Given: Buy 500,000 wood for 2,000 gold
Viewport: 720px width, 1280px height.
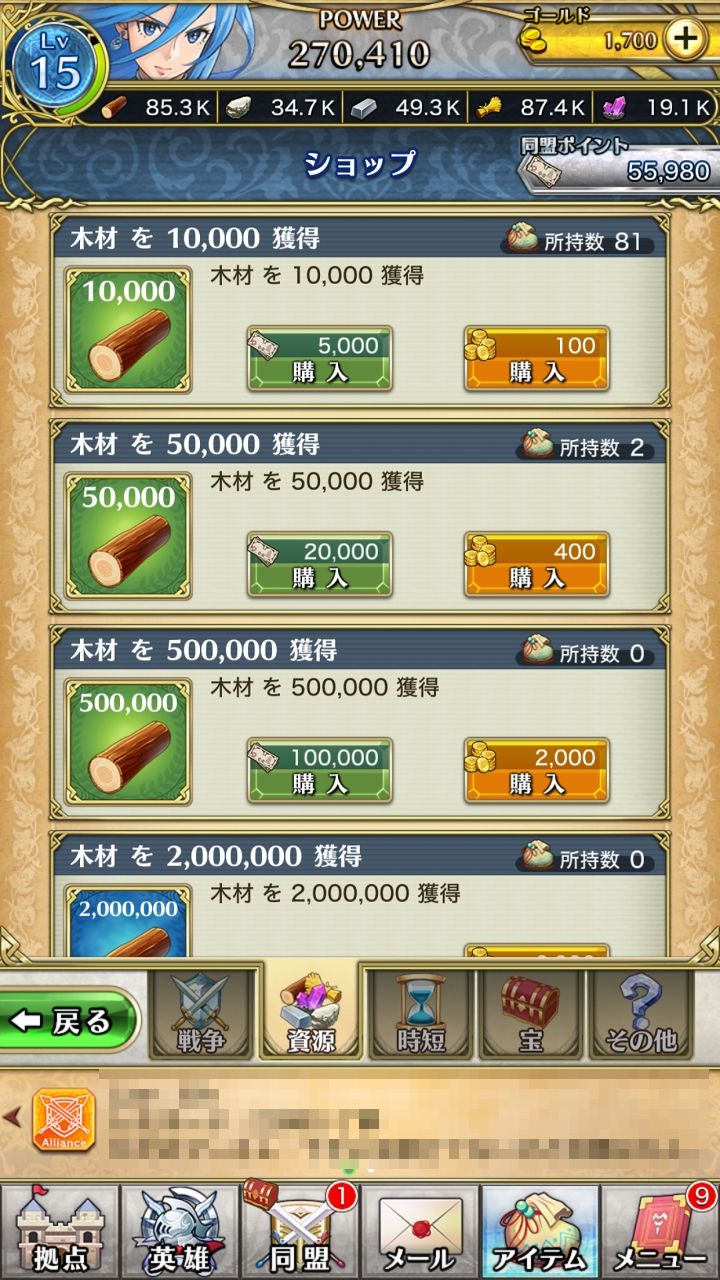Looking at the screenshot, I should pos(536,770).
